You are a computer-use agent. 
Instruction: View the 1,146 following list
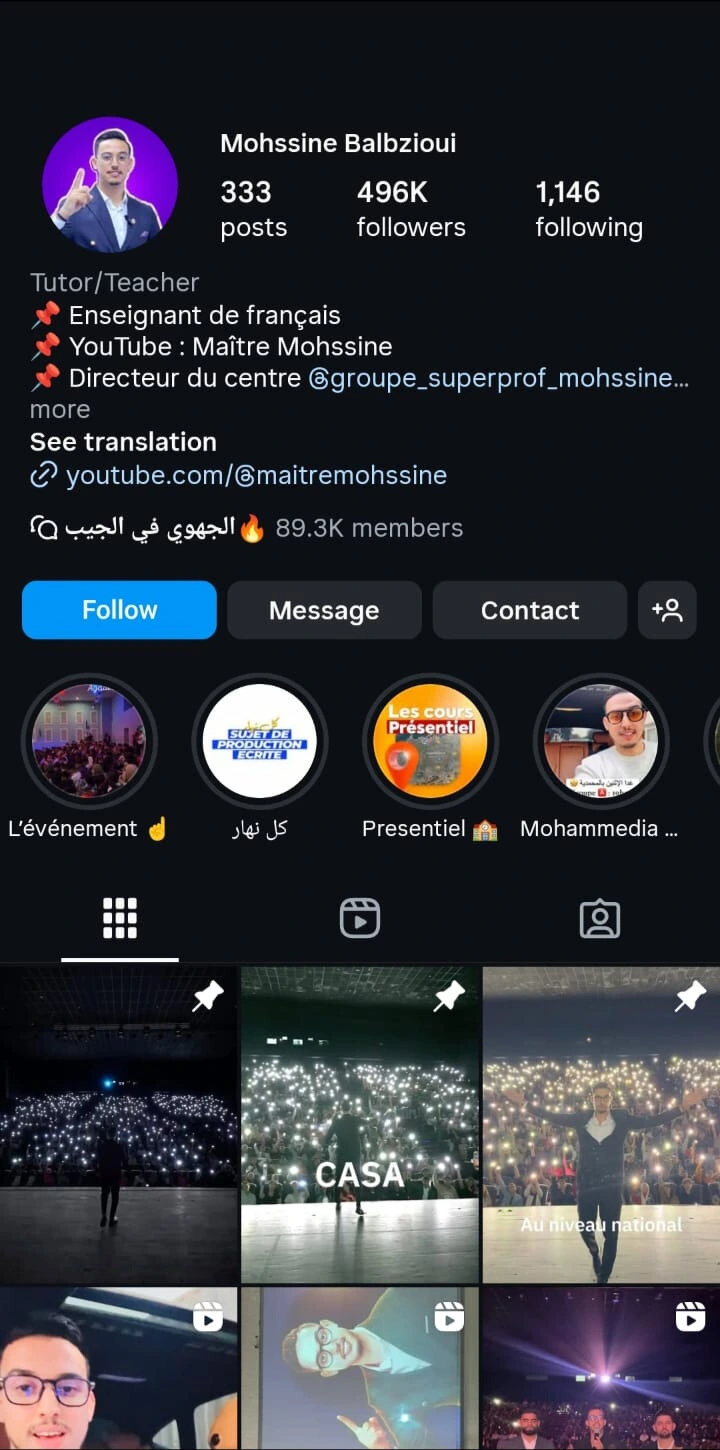click(588, 208)
